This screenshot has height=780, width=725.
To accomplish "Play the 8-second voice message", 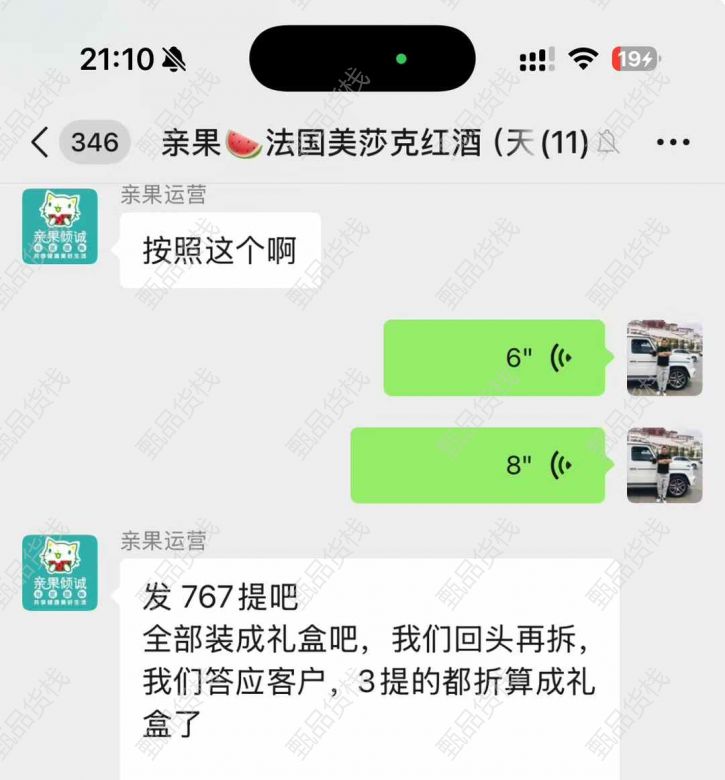I will pyautogui.click(x=478, y=465).
